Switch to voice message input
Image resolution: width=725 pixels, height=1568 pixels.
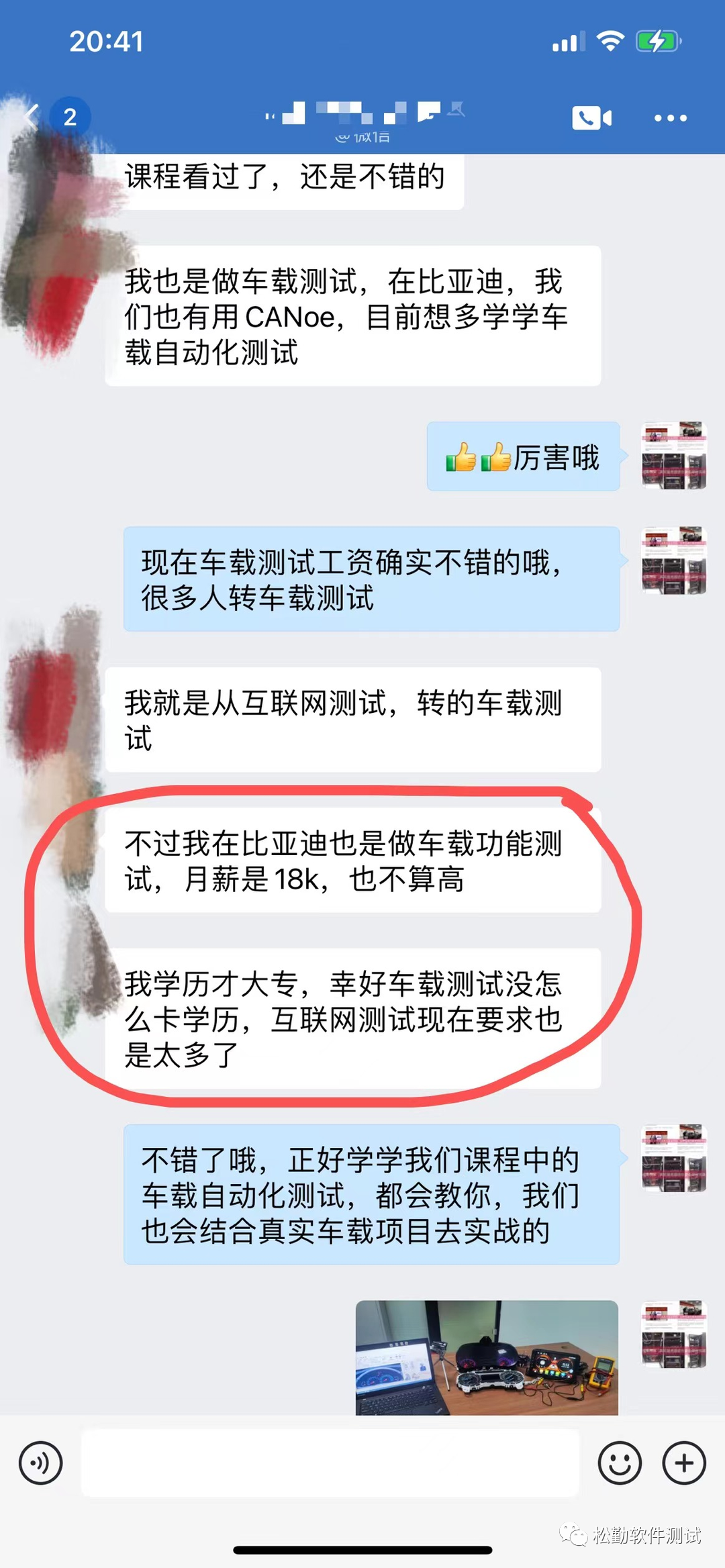click(41, 1463)
